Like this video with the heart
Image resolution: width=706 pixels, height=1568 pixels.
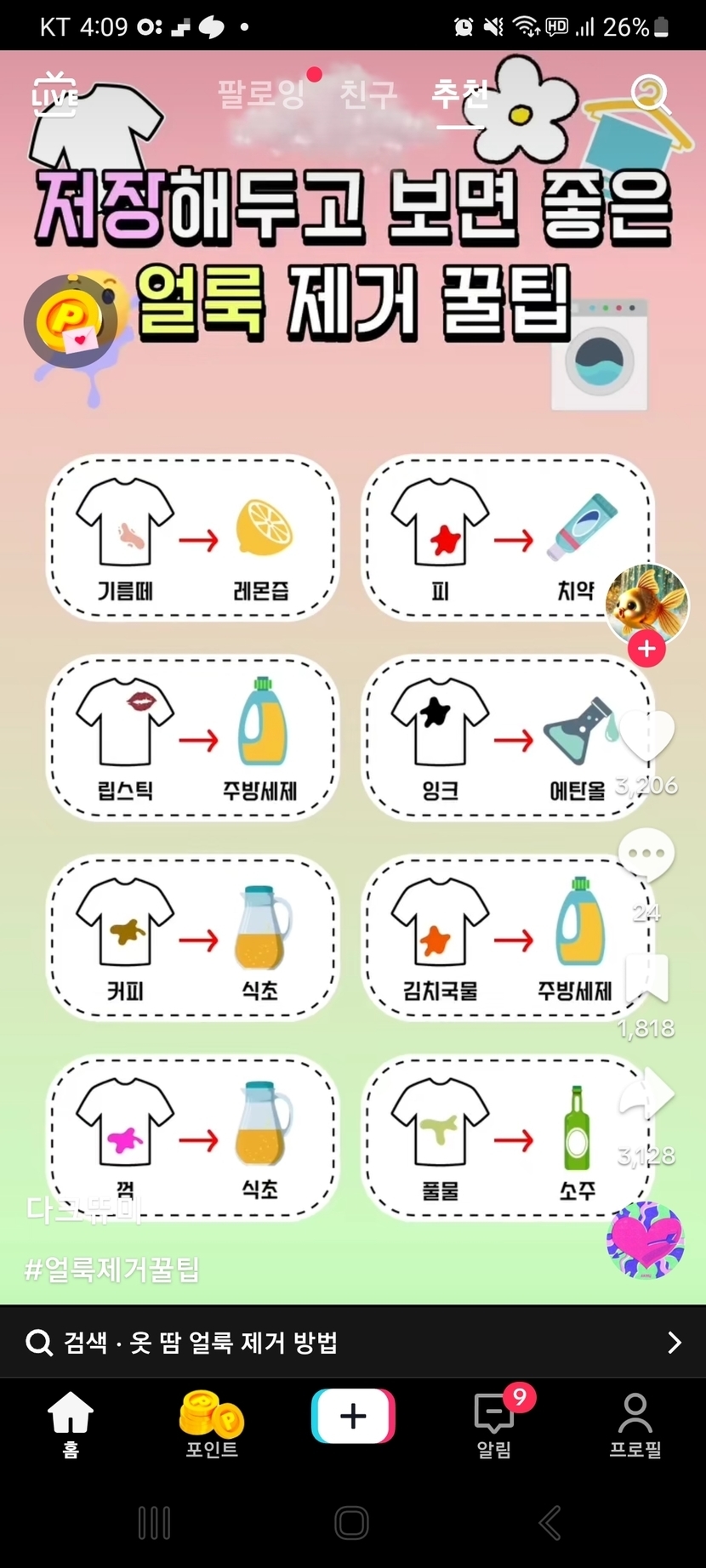[x=646, y=735]
